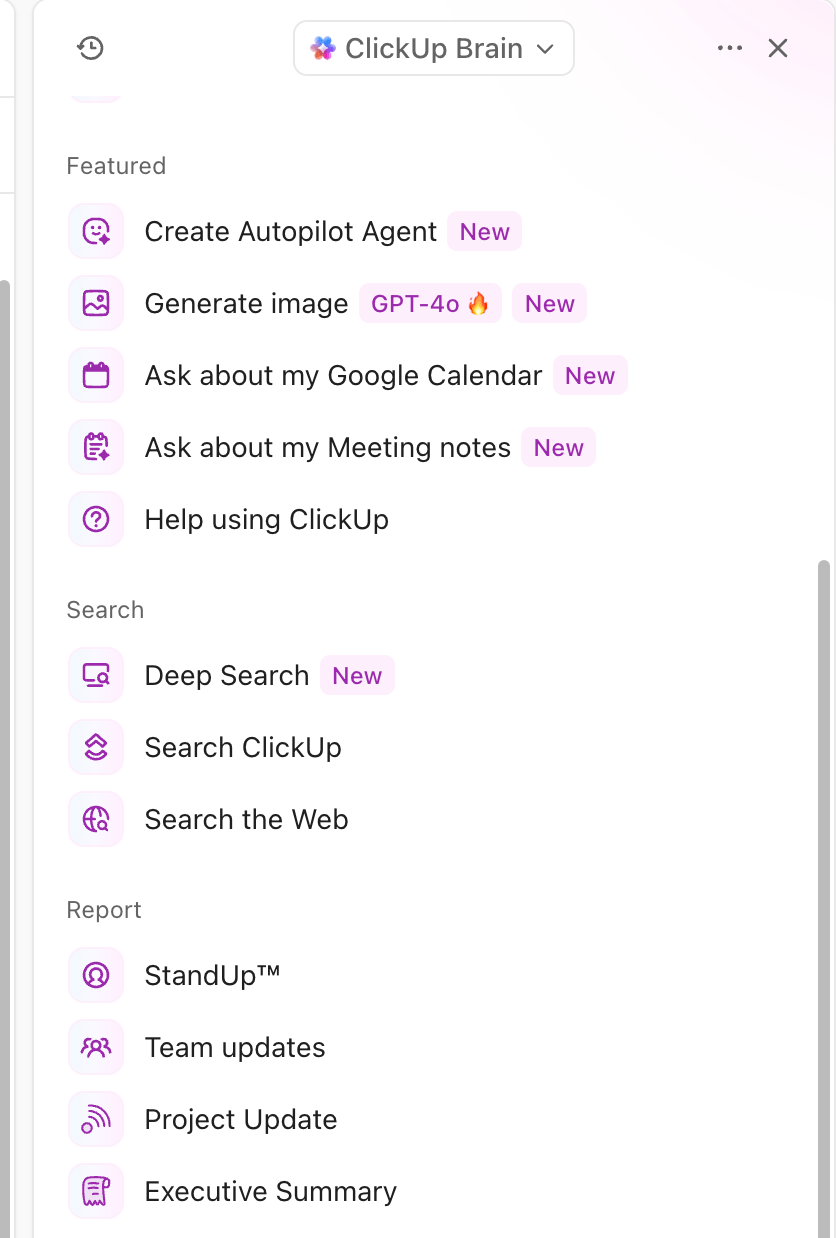This screenshot has height=1238, width=836.
Task: Choose Generate image with GPT-4o
Action: click(x=246, y=304)
